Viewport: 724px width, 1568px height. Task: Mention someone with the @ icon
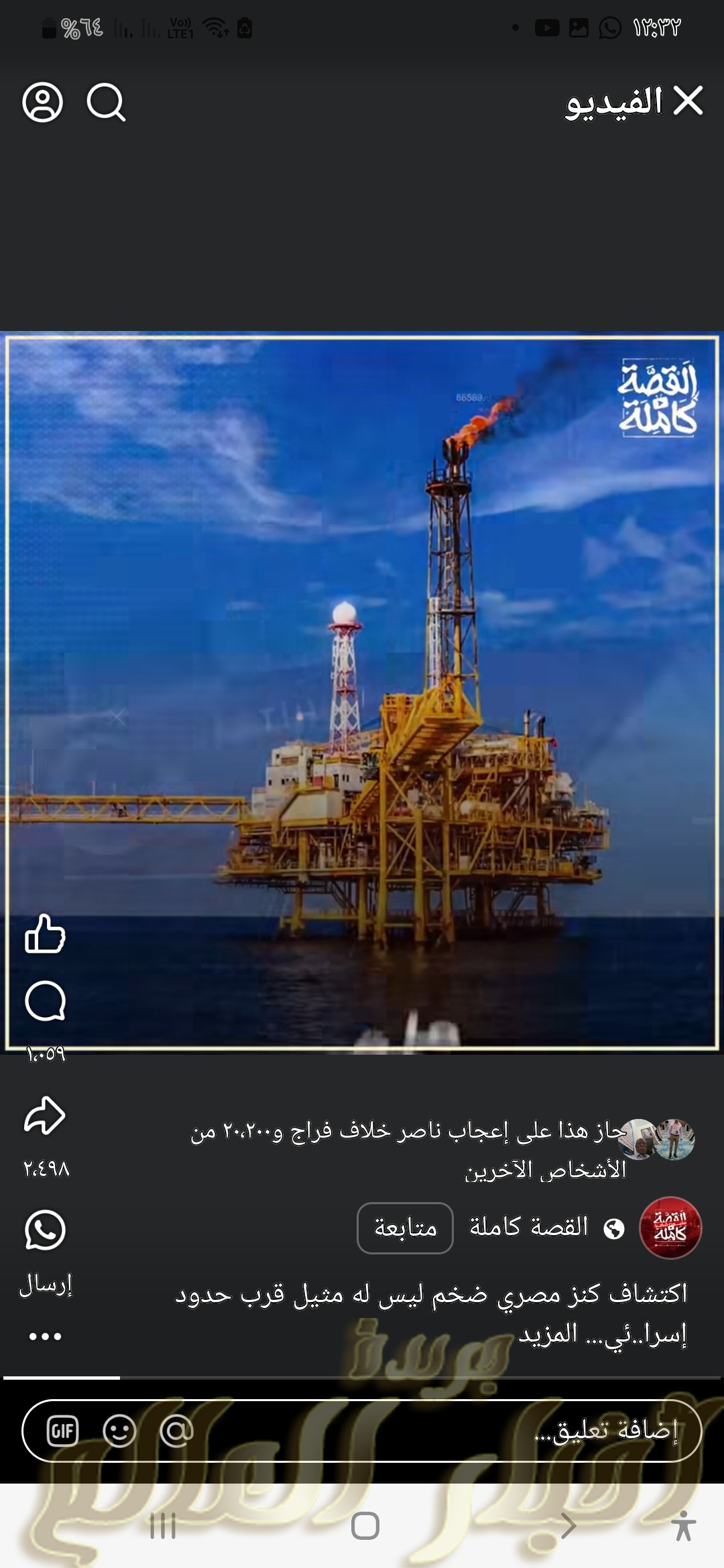[x=176, y=1431]
